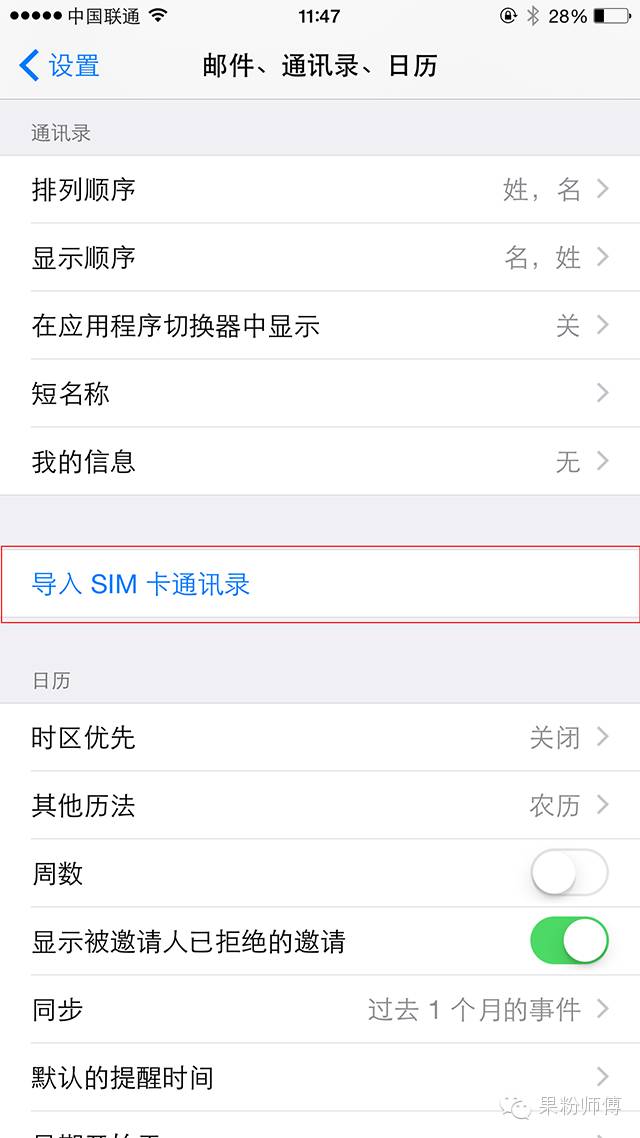Enable the 周数 switch
Viewport: 640px width, 1138px height.
[569, 873]
